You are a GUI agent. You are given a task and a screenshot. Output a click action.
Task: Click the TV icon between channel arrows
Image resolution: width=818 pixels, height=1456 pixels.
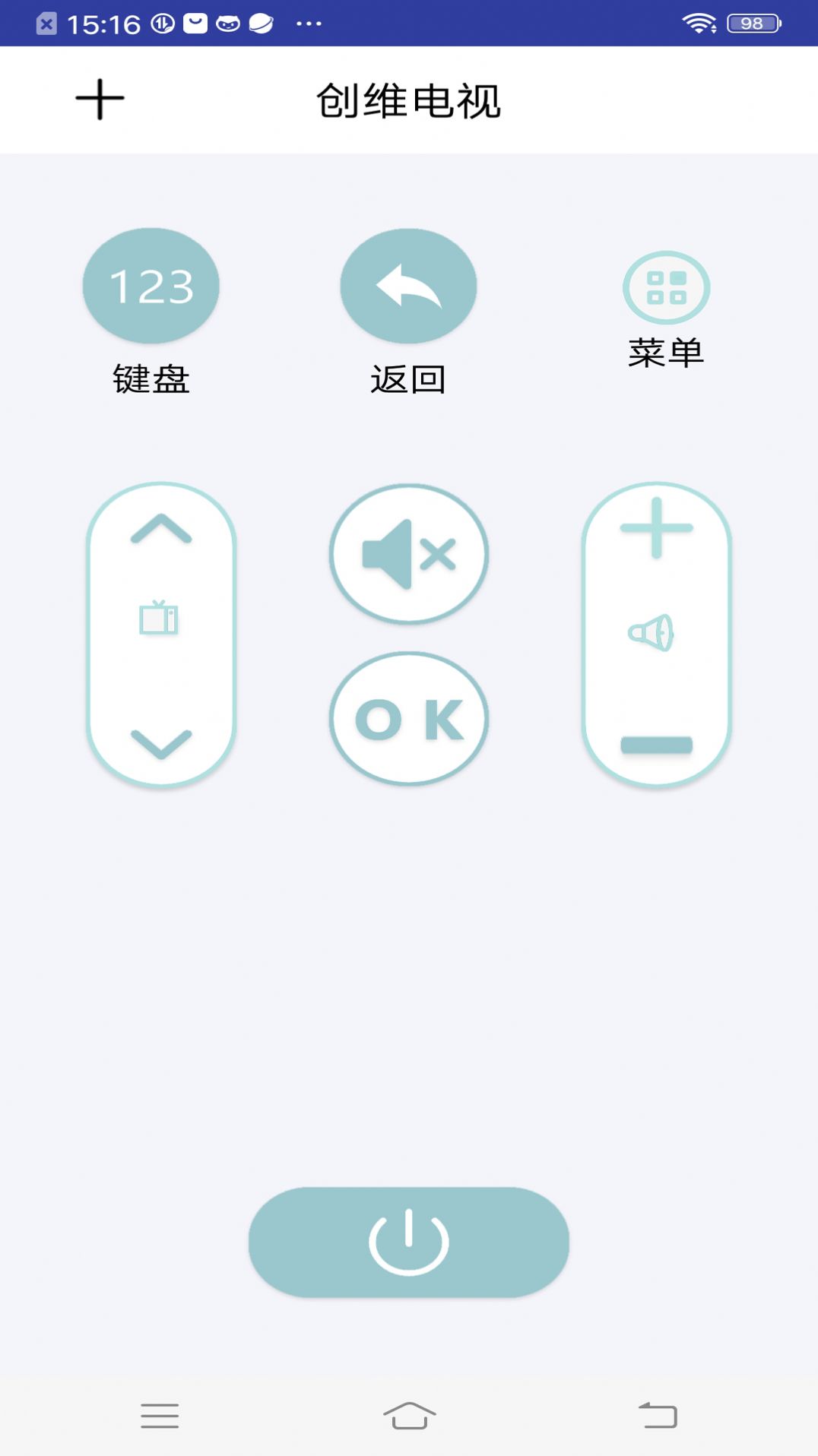pyautogui.click(x=158, y=619)
